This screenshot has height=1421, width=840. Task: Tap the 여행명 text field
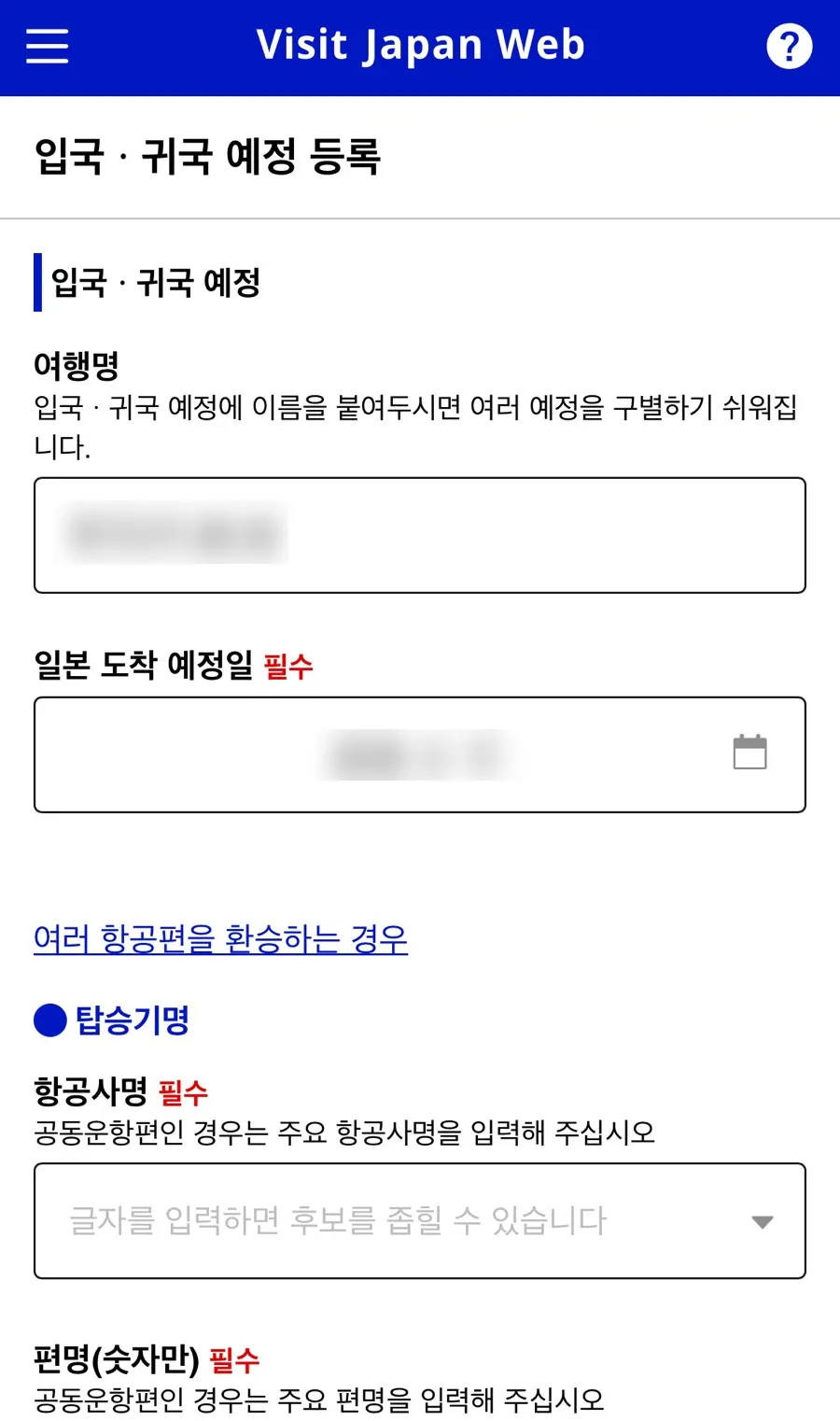(x=420, y=535)
